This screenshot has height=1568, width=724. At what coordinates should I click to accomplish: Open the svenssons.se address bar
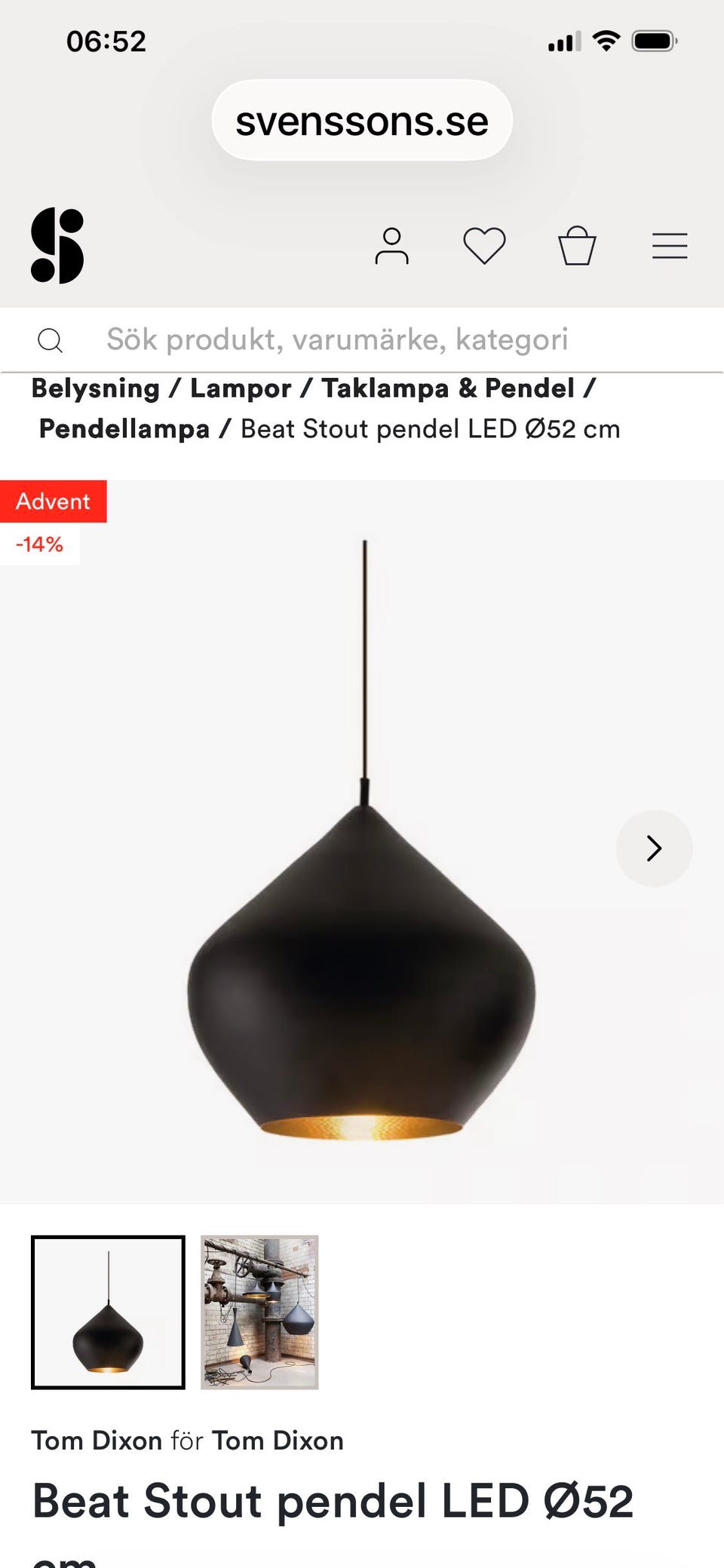click(x=362, y=121)
